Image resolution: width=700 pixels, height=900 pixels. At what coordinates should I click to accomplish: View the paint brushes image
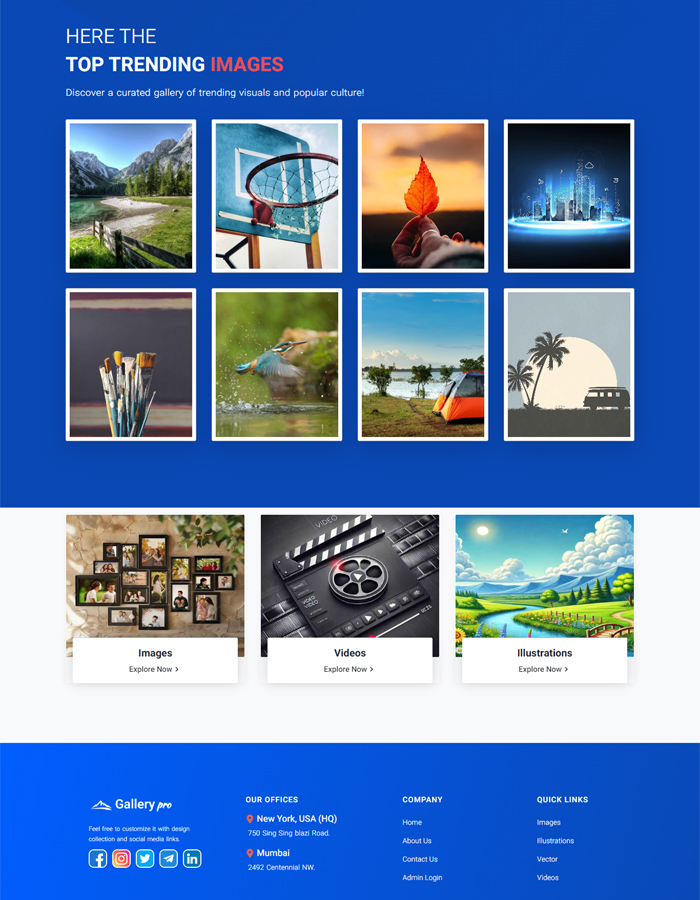pyautogui.click(x=131, y=365)
